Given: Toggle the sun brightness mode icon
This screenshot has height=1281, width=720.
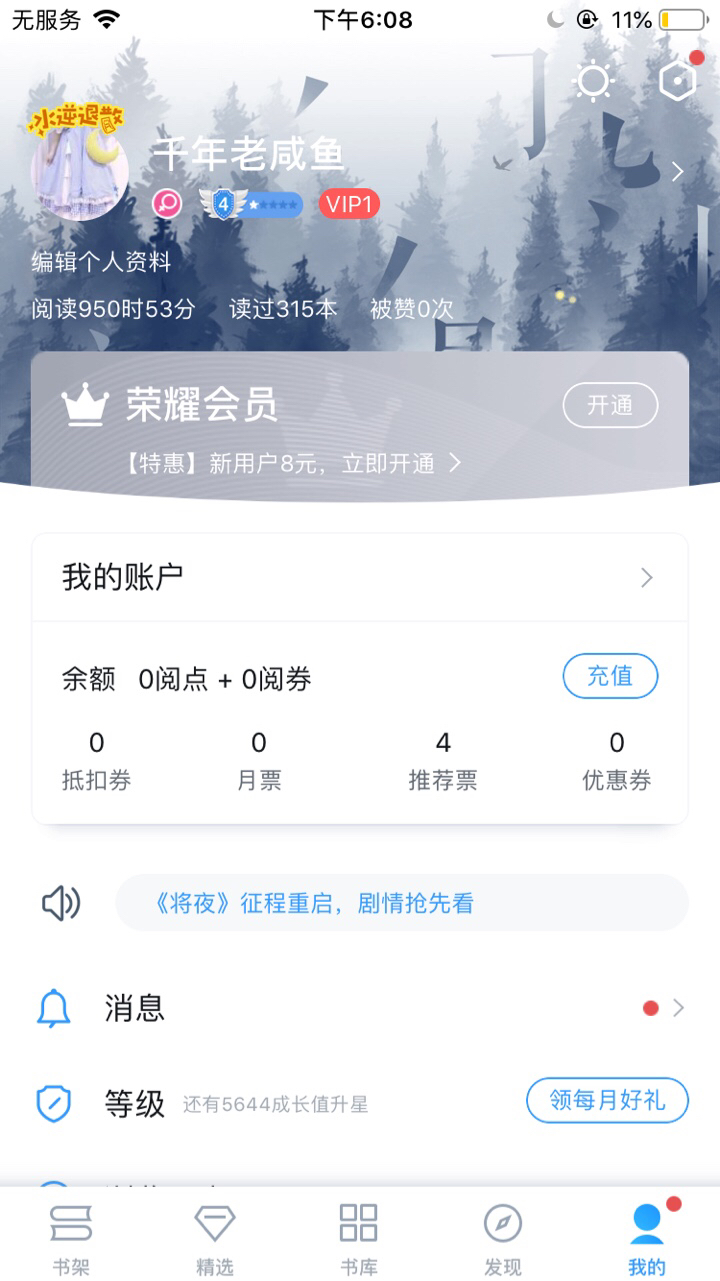Looking at the screenshot, I should pos(593,82).
